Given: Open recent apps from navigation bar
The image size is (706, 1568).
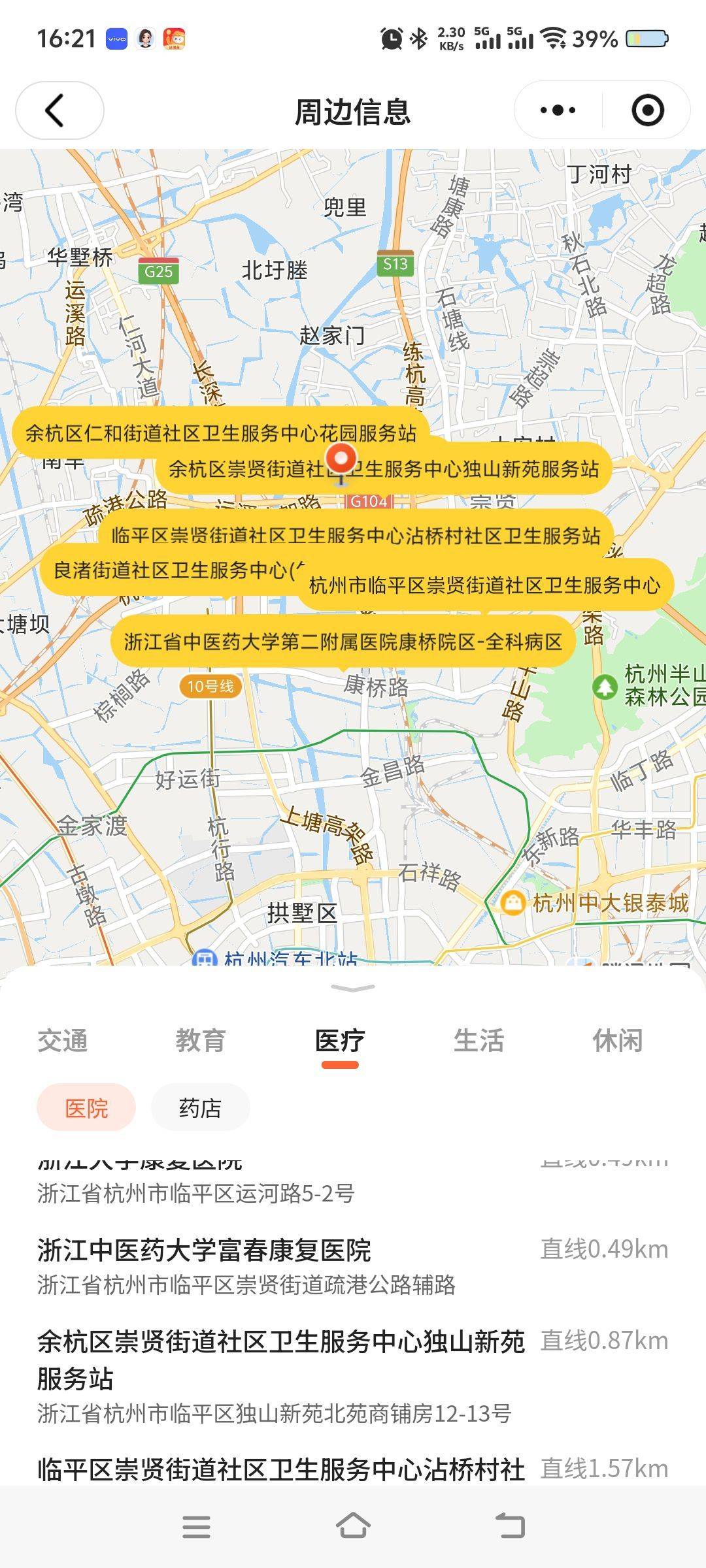Looking at the screenshot, I should click(x=196, y=1526).
